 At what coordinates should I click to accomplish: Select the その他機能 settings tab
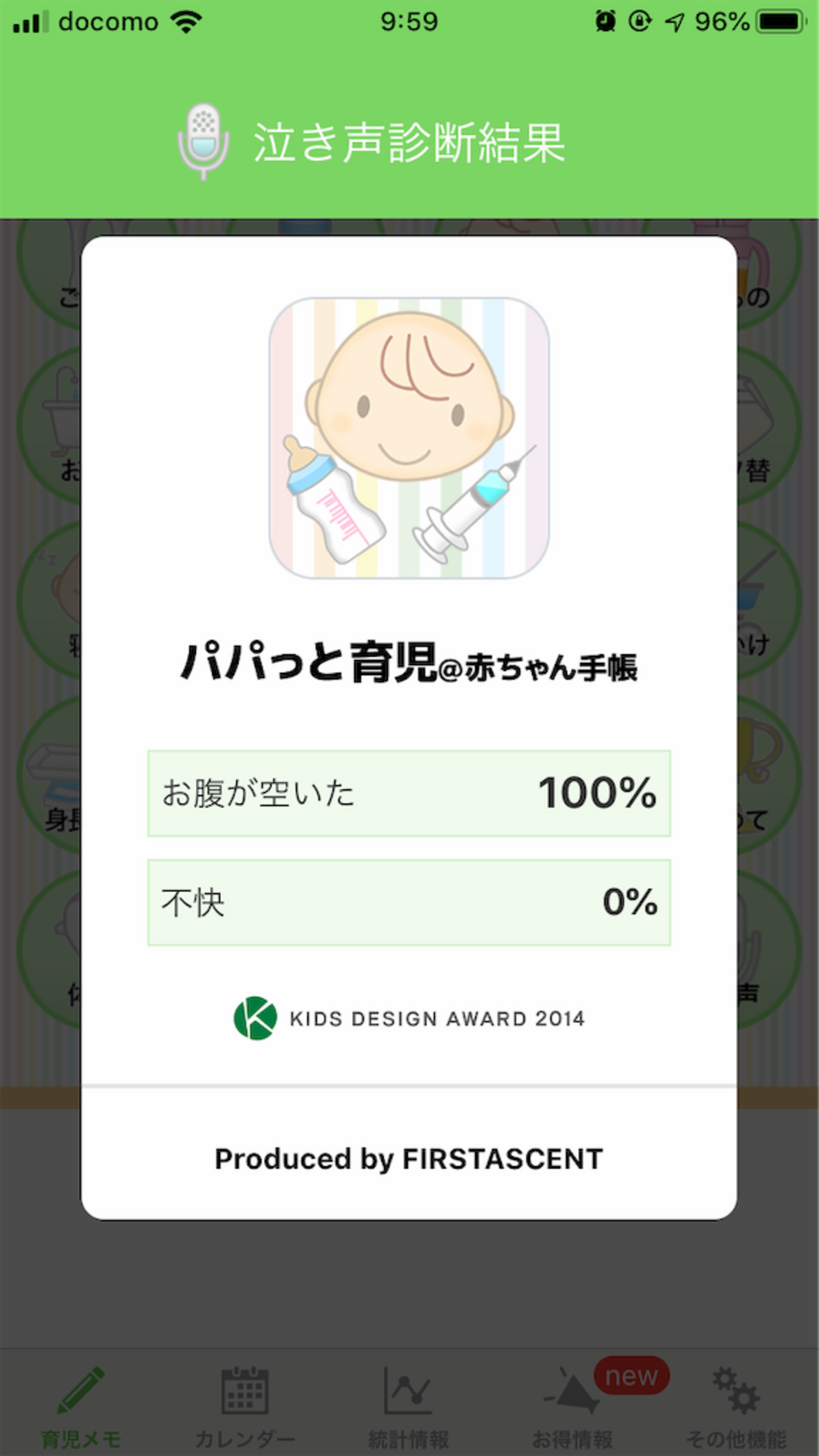(736, 1404)
